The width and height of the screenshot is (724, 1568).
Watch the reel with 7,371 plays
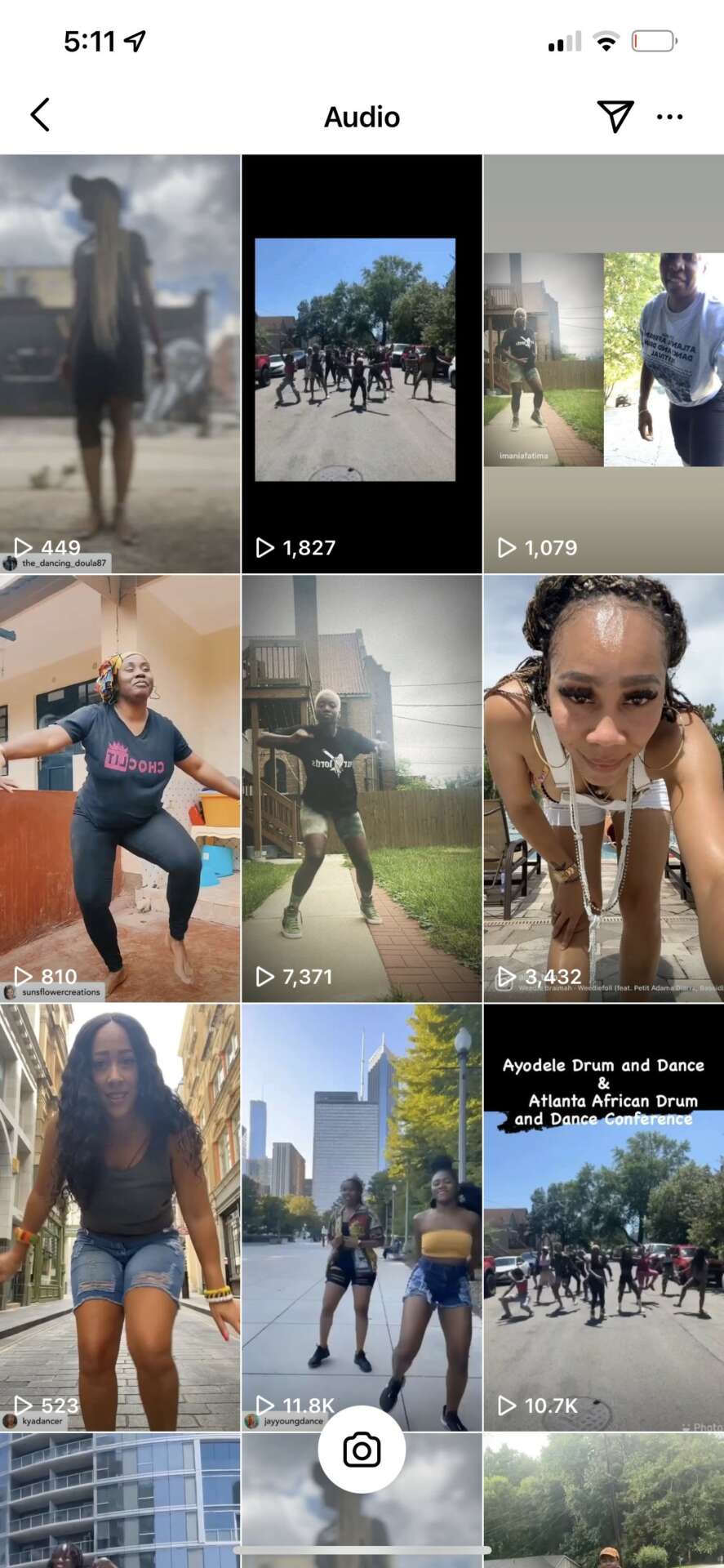(362, 788)
